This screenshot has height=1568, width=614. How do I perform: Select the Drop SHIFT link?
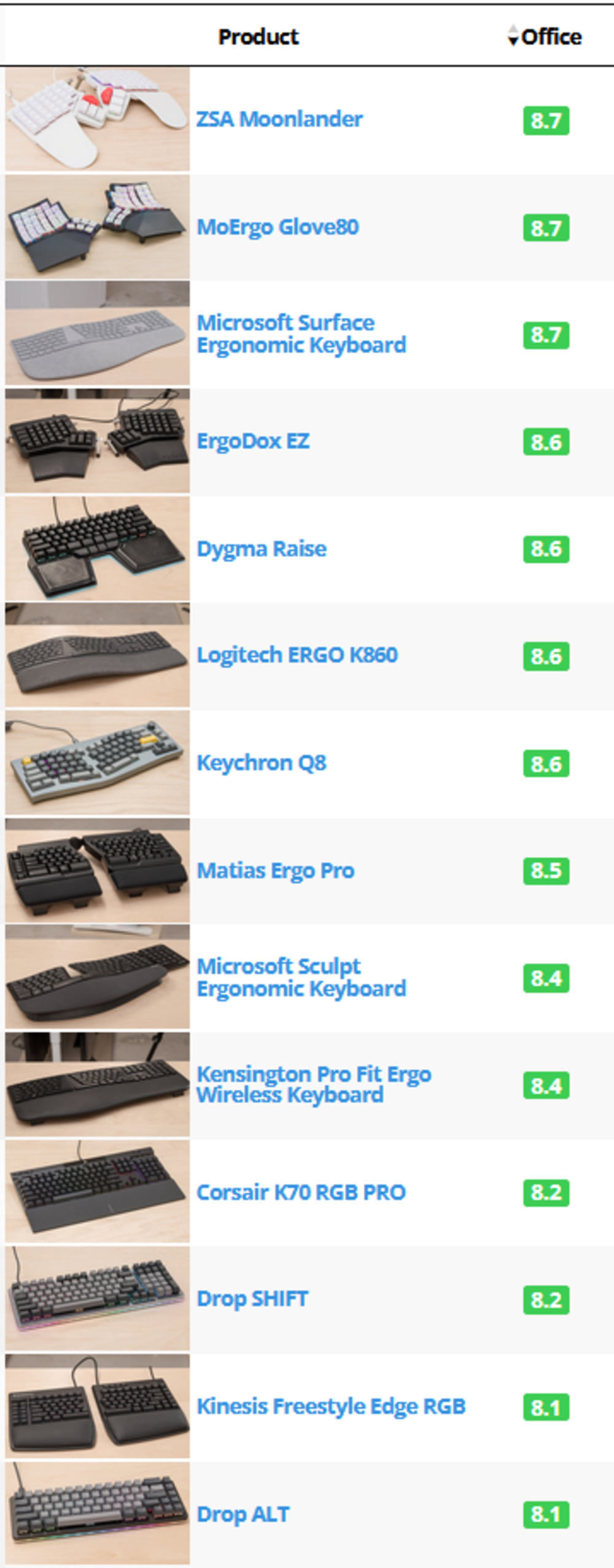[252, 1299]
